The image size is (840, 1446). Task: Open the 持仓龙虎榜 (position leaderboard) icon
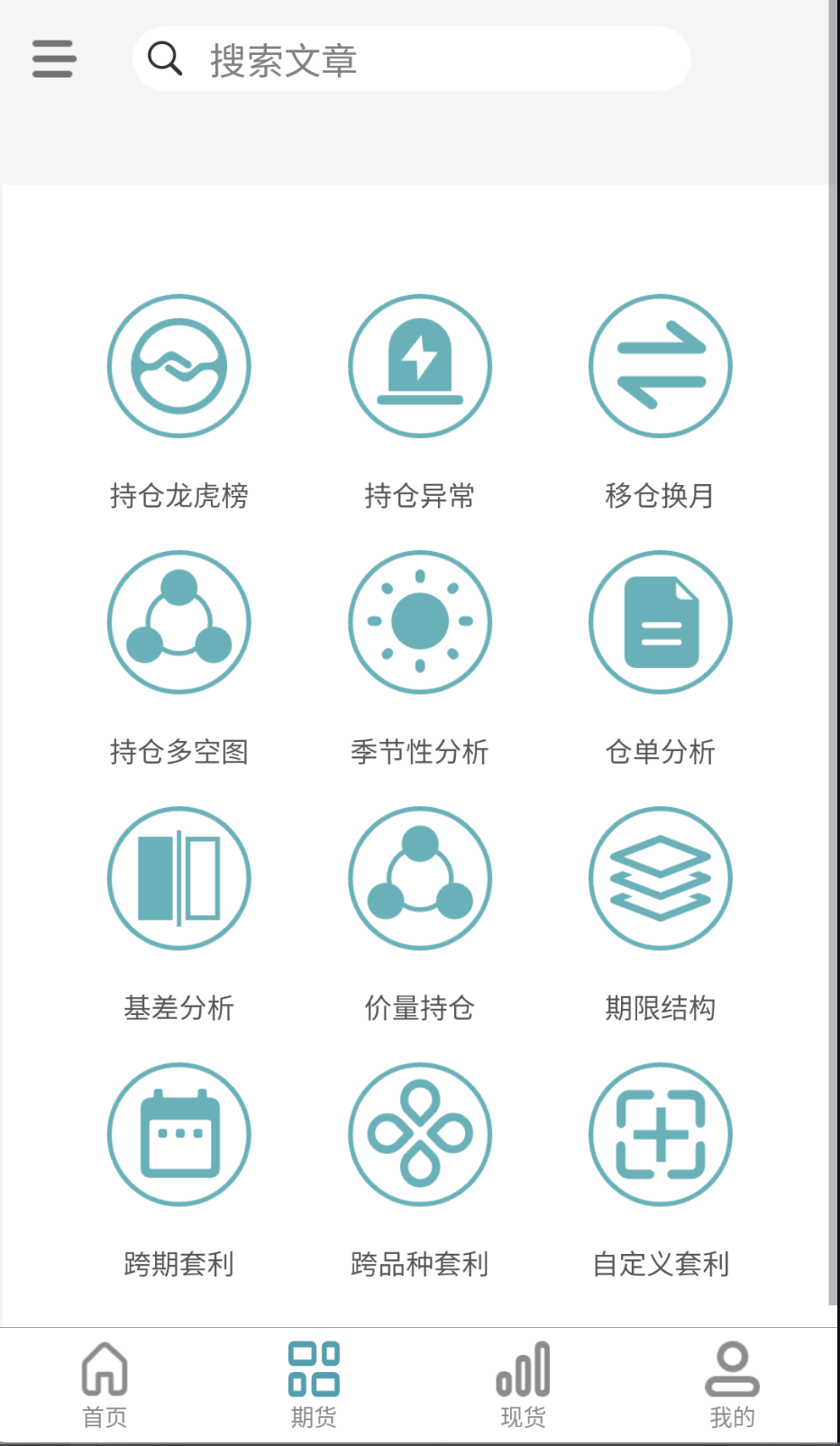click(x=178, y=366)
